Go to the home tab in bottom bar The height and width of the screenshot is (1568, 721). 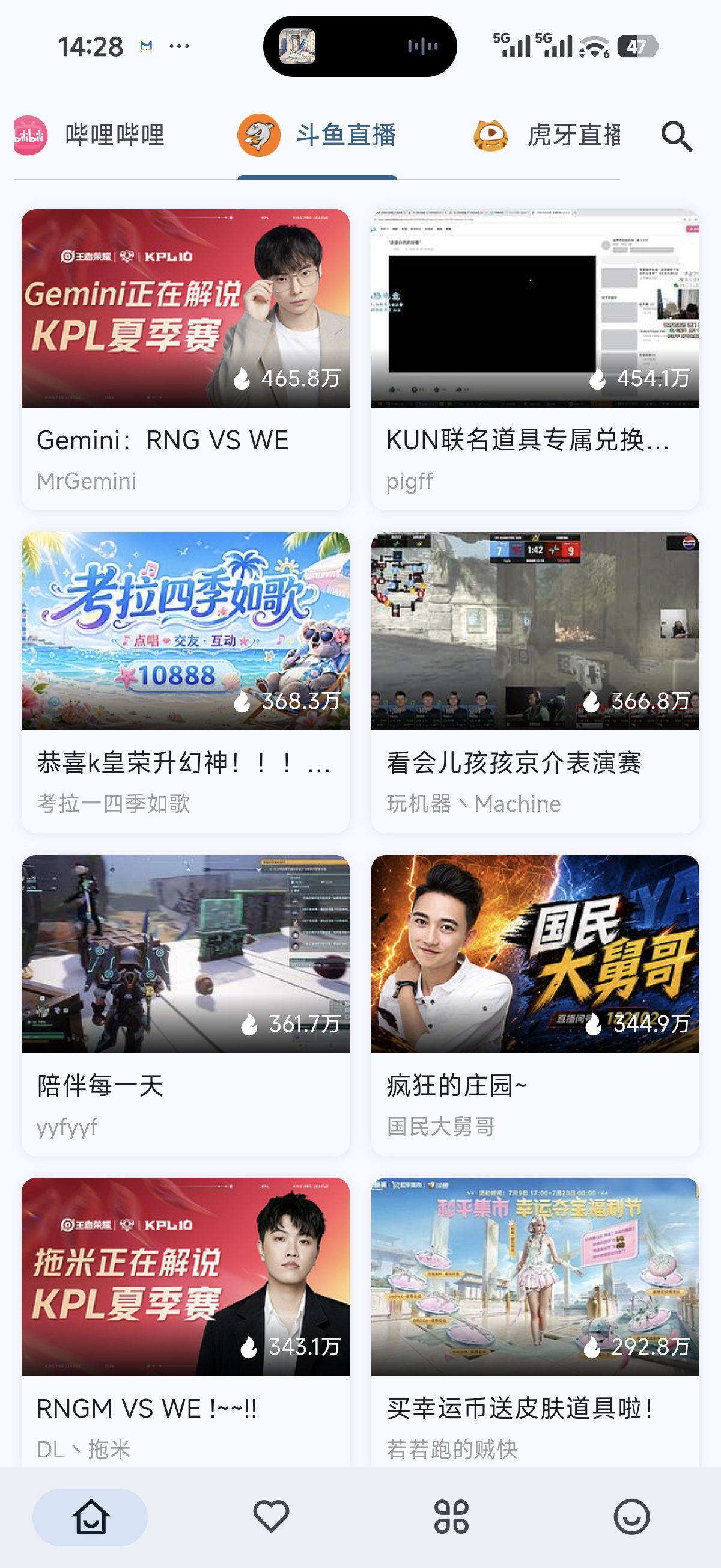tap(90, 1516)
